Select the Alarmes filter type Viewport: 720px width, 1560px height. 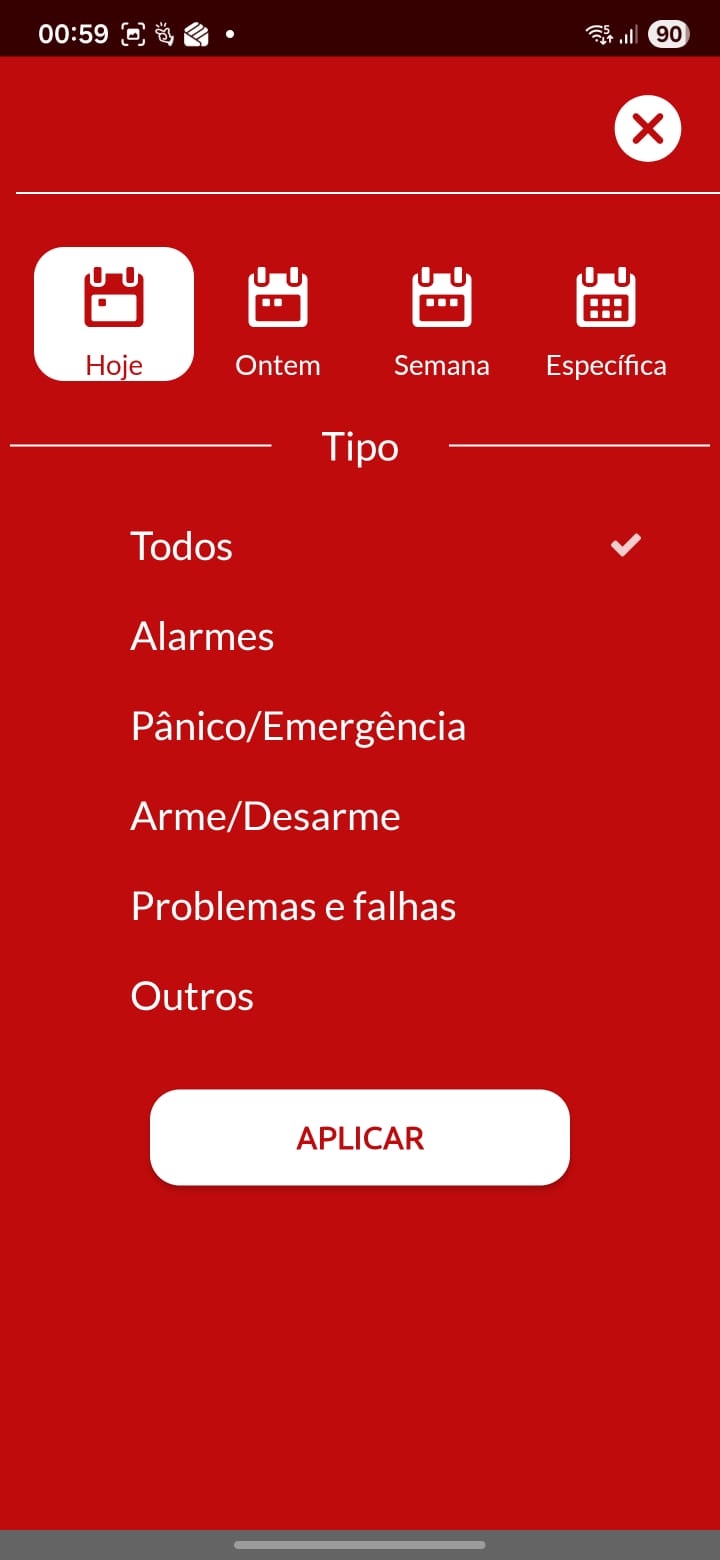point(201,635)
